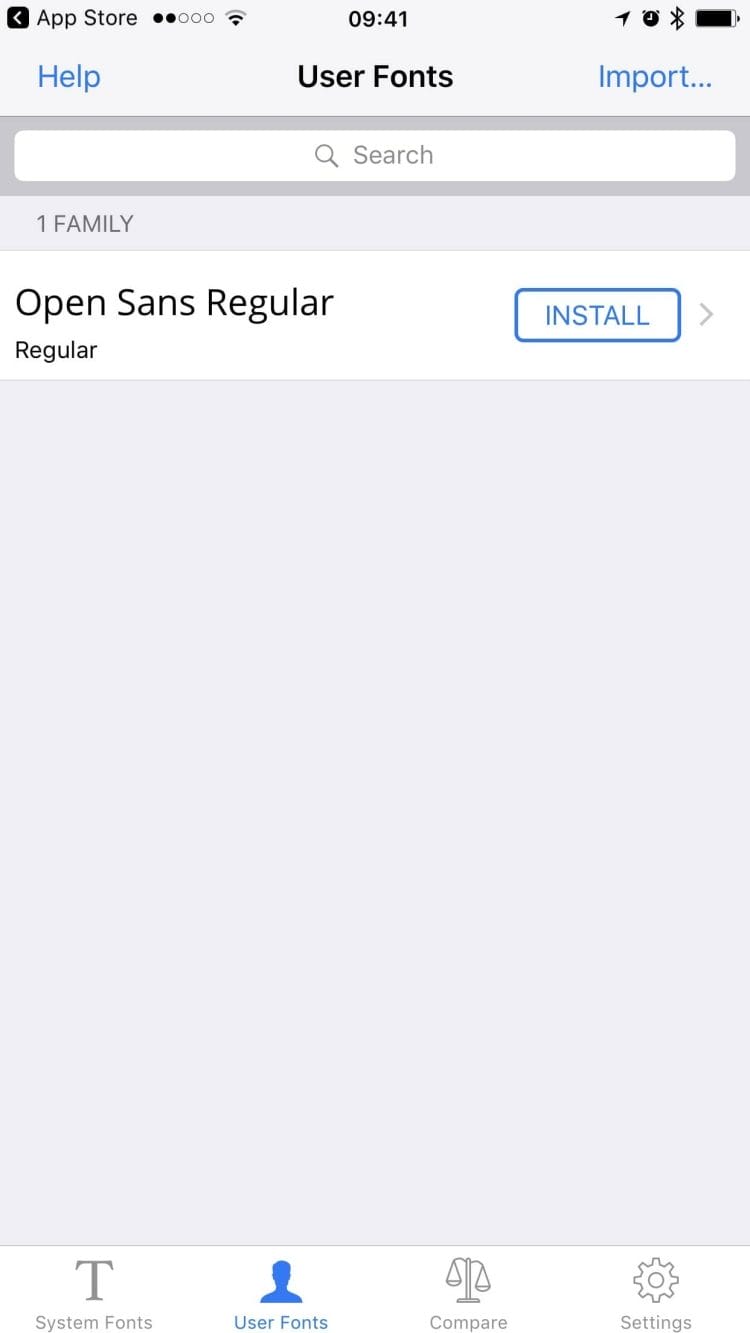Expand Open Sans Regular details via the chevron

706,314
